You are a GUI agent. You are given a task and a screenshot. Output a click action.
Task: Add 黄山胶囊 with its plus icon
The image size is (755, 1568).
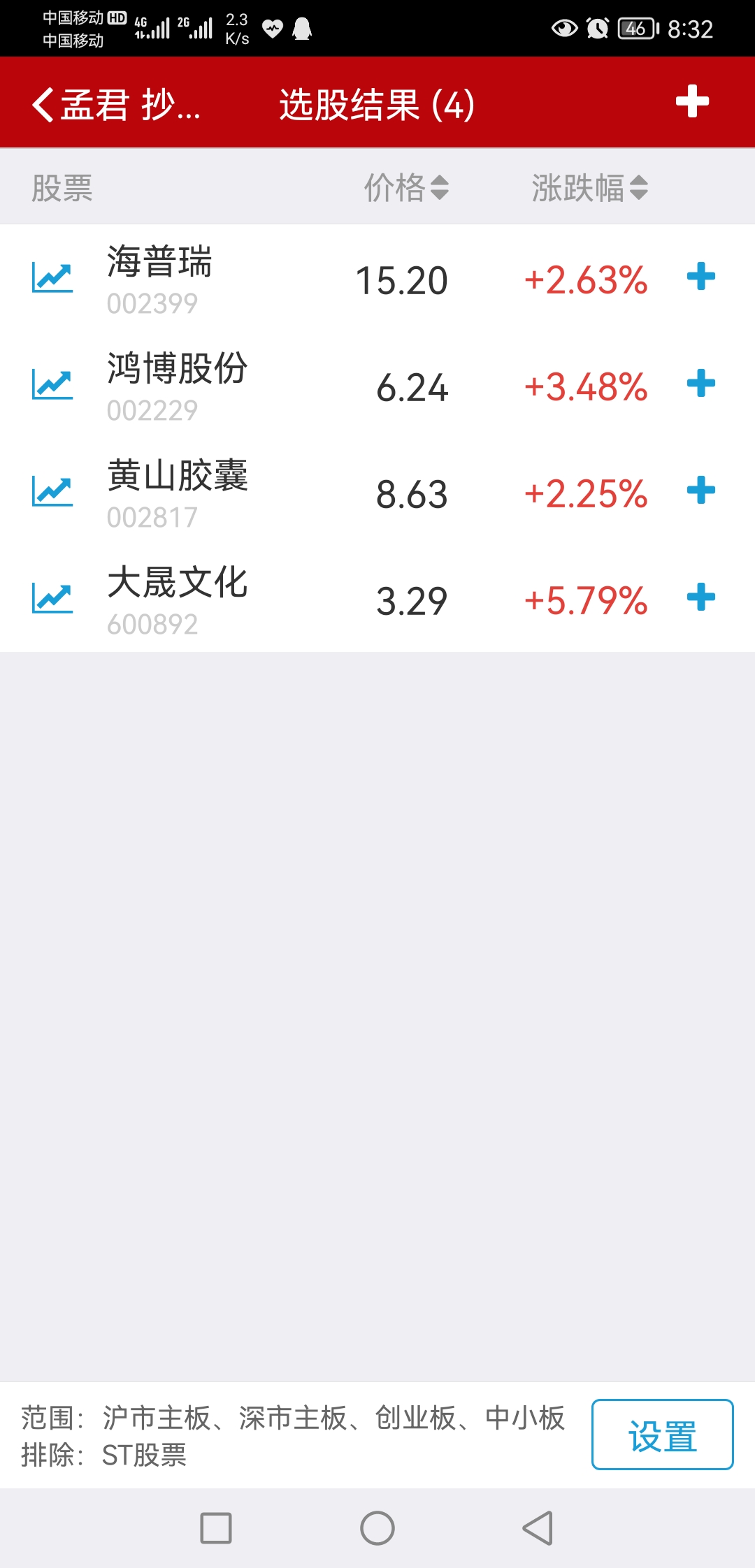point(700,491)
